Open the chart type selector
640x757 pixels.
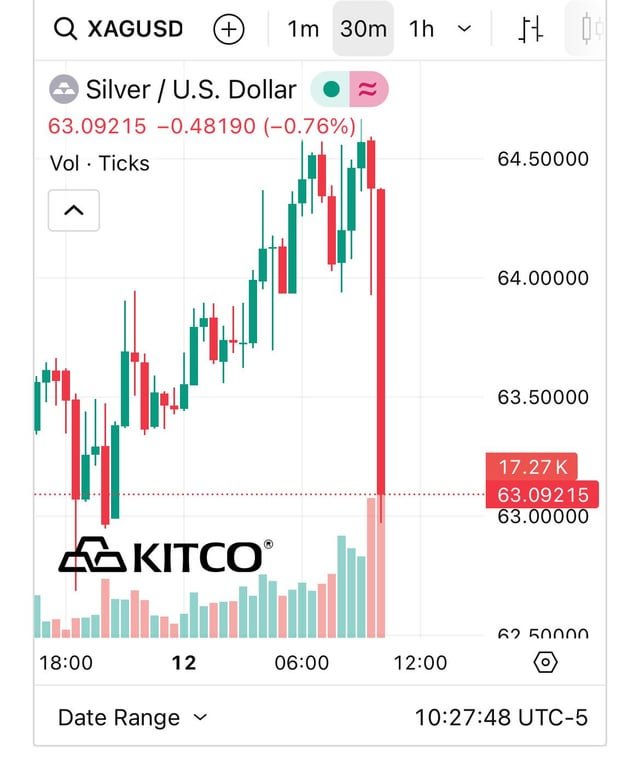click(x=530, y=29)
